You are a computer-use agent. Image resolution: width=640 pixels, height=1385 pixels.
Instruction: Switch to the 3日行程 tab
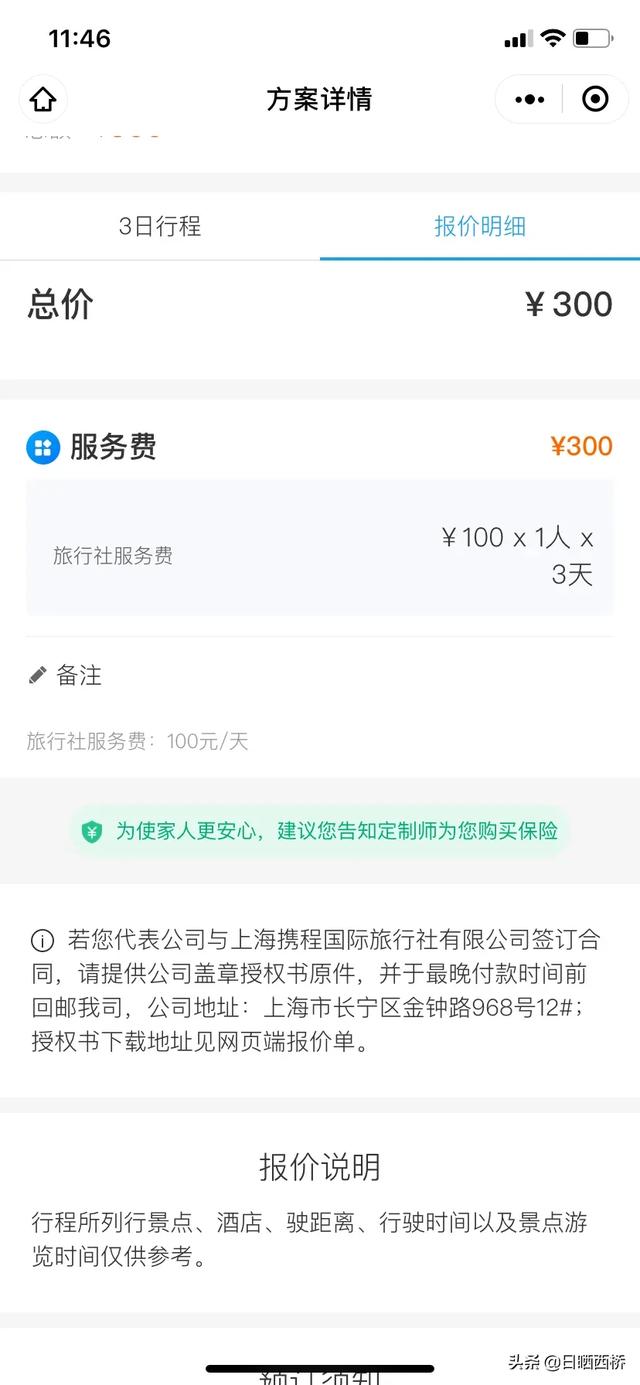pyautogui.click(x=160, y=226)
